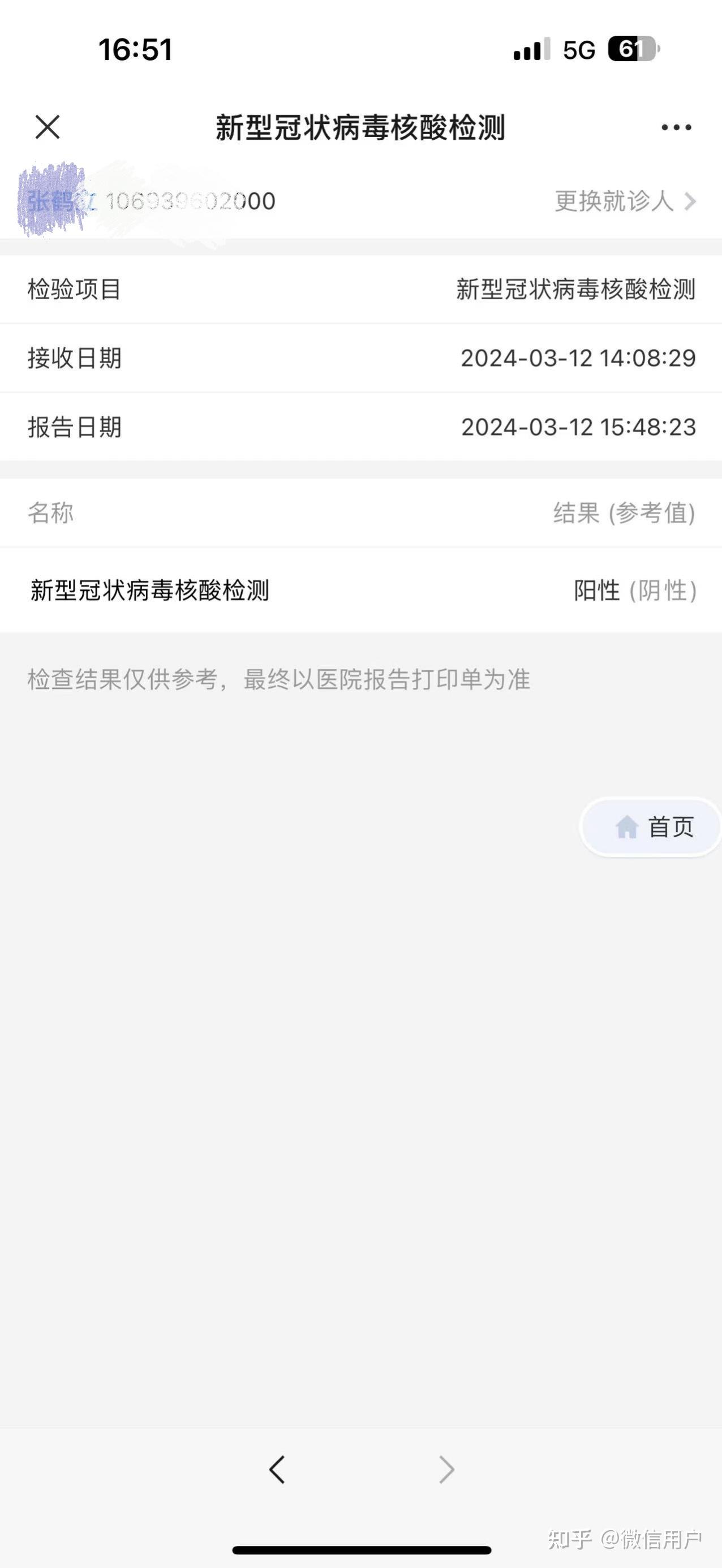722x1568 pixels.
Task: Tap the cellular signal bars icon
Action: pos(530,50)
